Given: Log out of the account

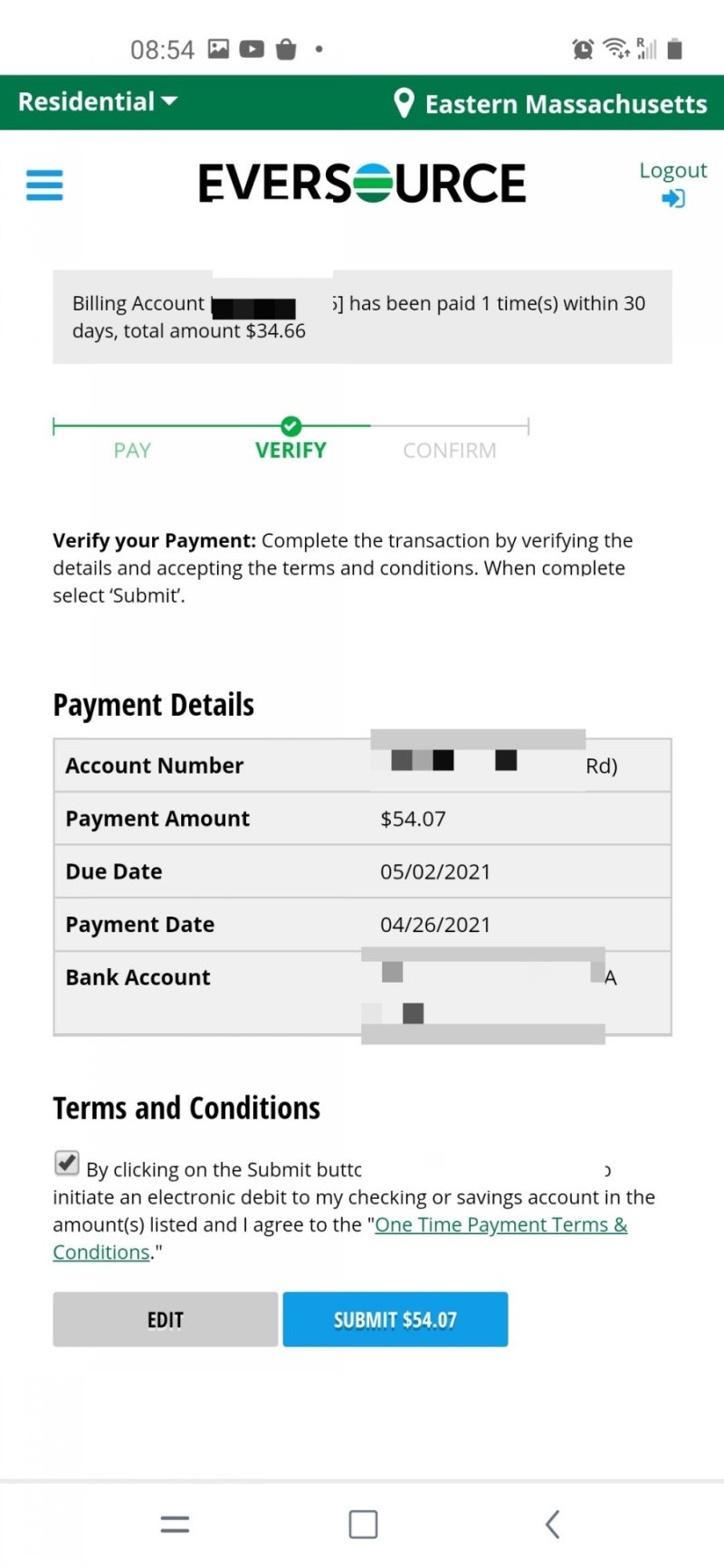Looking at the screenshot, I should [x=672, y=183].
